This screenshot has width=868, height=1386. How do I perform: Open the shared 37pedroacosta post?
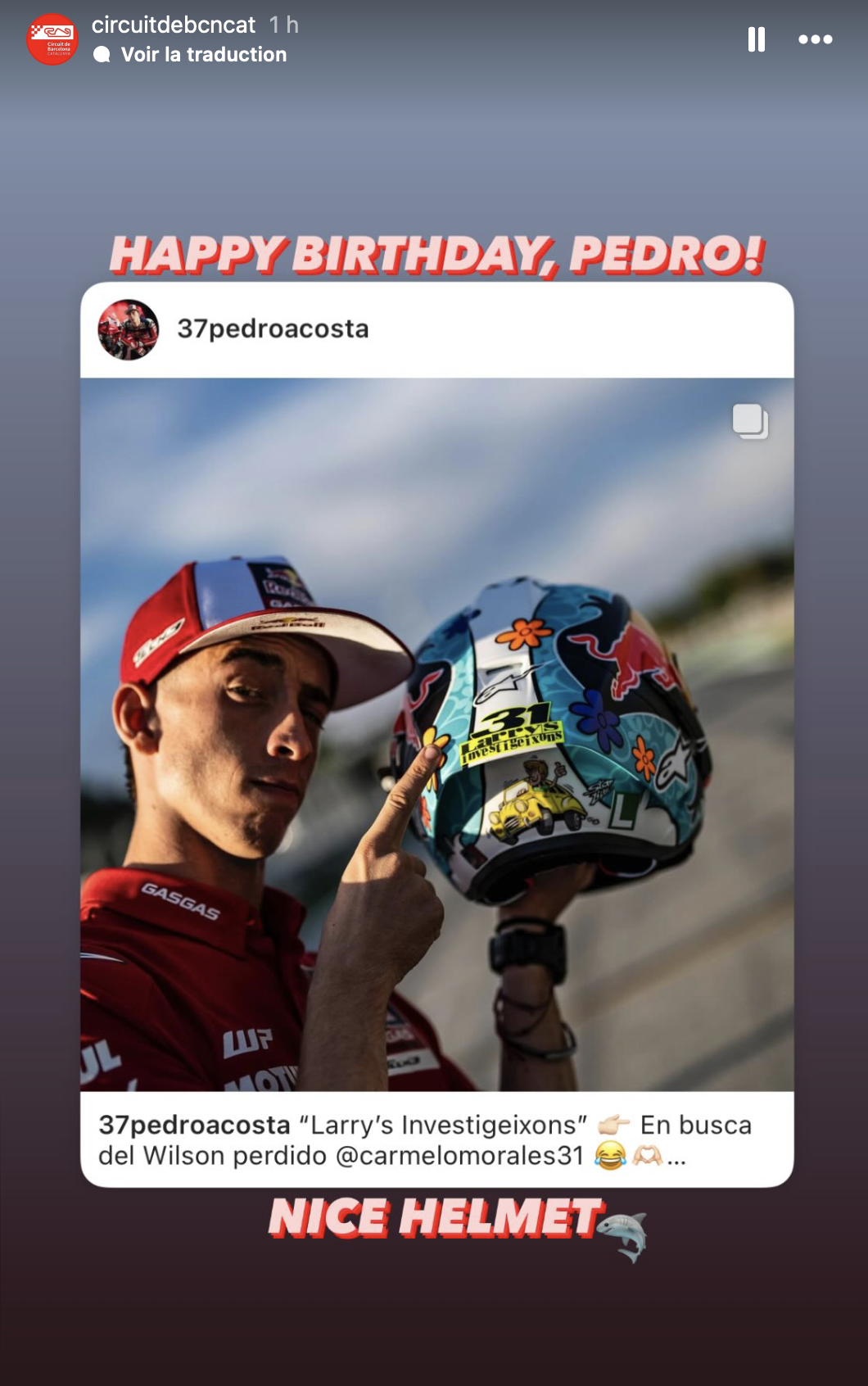point(436,734)
